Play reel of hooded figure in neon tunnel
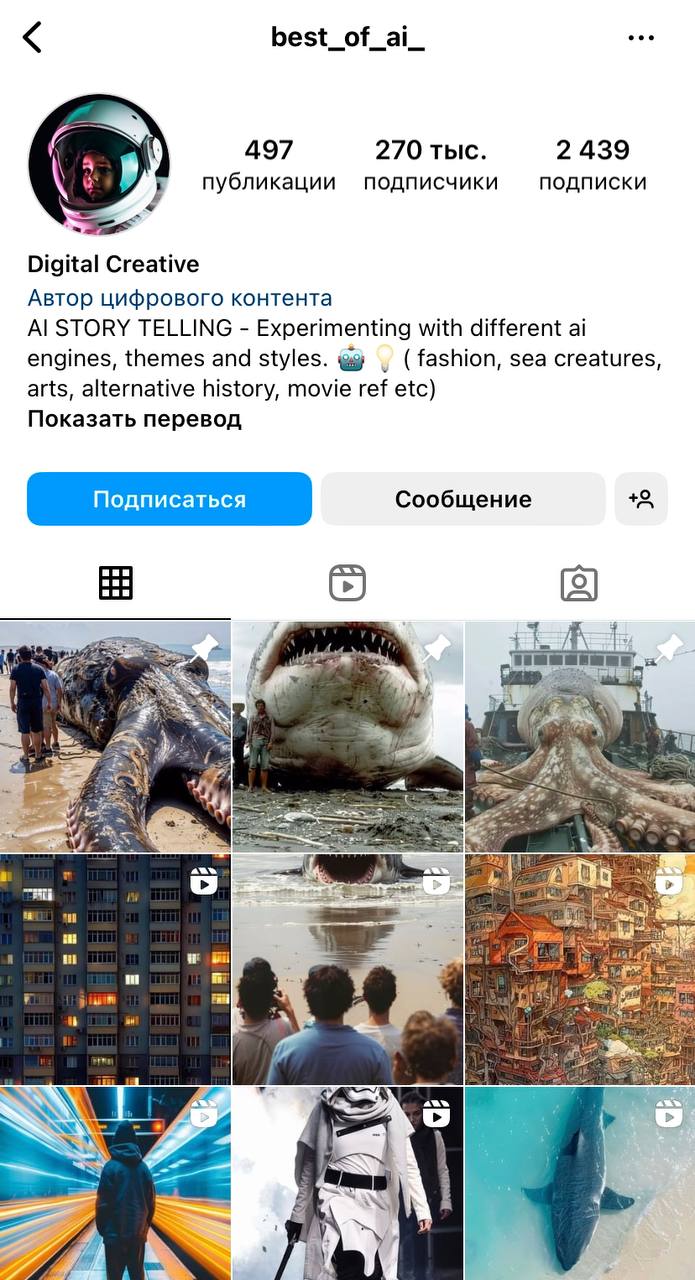Image resolution: width=695 pixels, height=1280 pixels. [x=115, y=1185]
